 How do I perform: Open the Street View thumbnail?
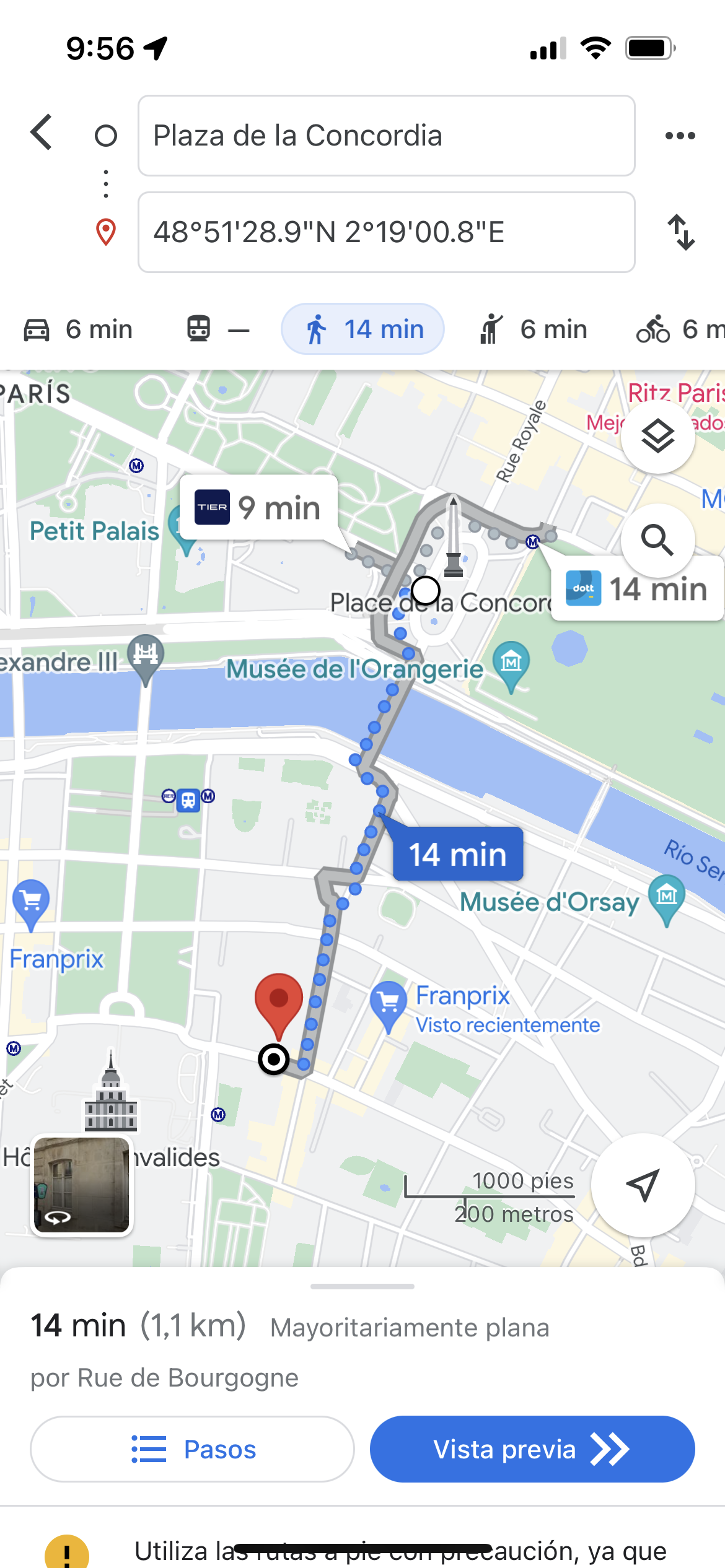[81, 1185]
